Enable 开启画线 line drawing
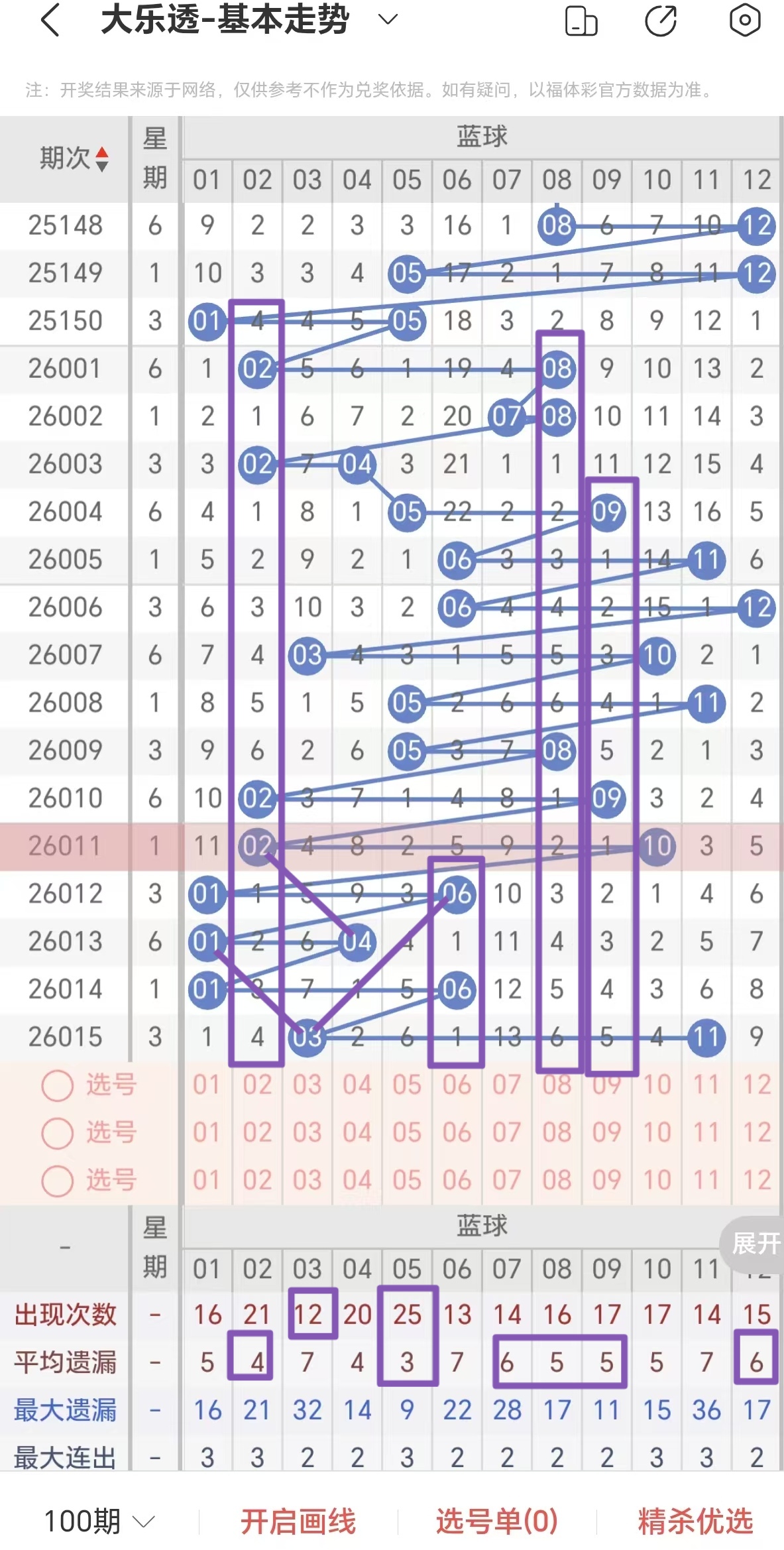Image resolution: width=784 pixels, height=1550 pixels. coord(298,1521)
